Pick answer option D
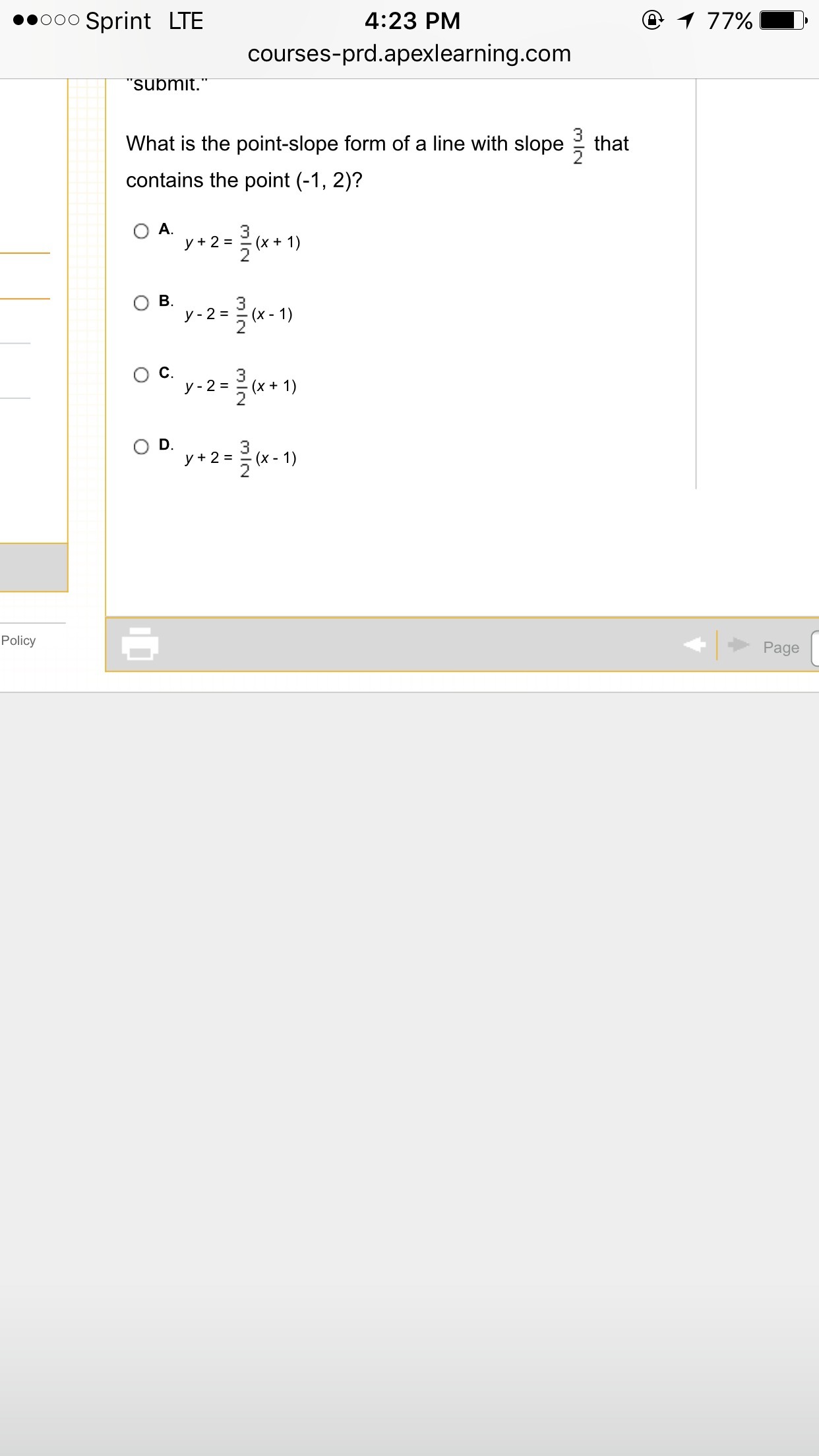The height and width of the screenshot is (1456, 819). pyautogui.click(x=141, y=447)
